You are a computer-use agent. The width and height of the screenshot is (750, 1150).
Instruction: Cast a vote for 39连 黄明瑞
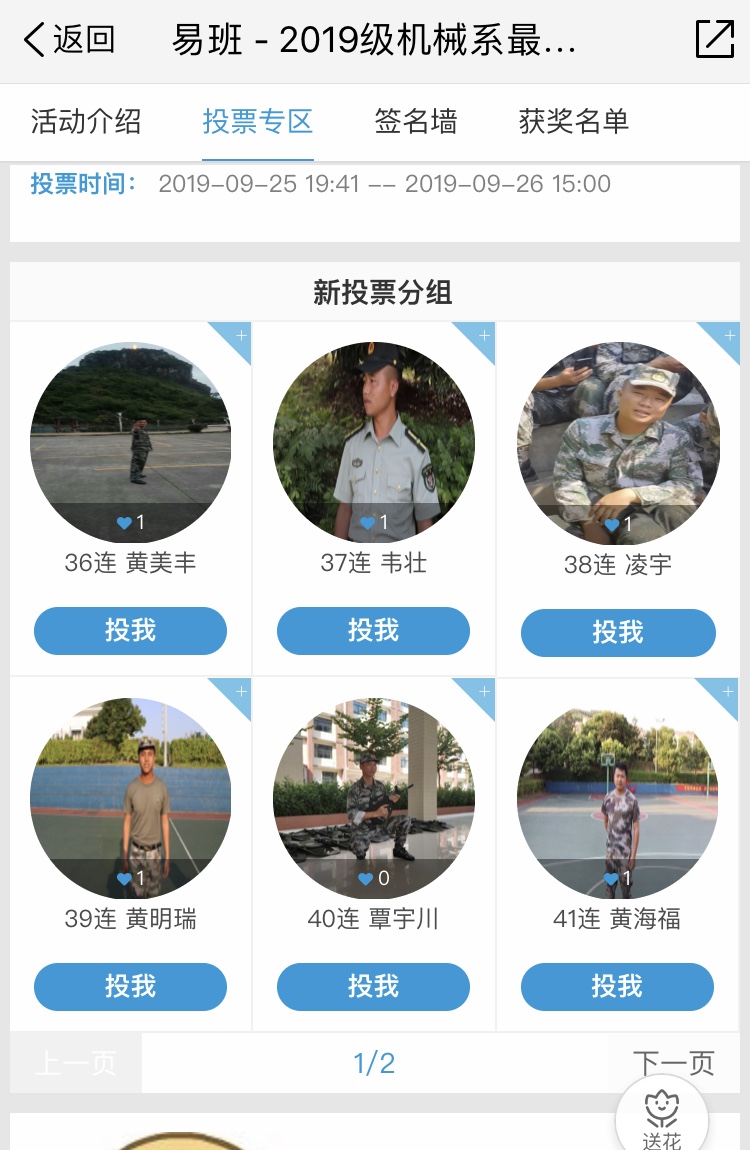tap(130, 987)
